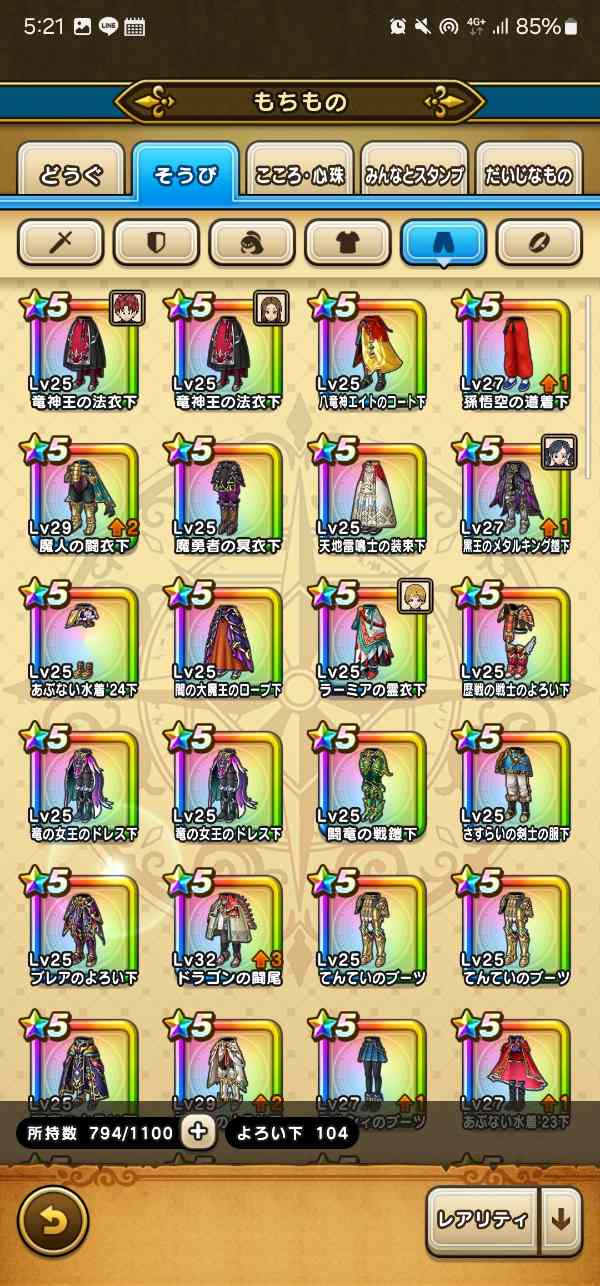Switch to the どうぐ tab
600x1286 pixels.
(x=71, y=175)
